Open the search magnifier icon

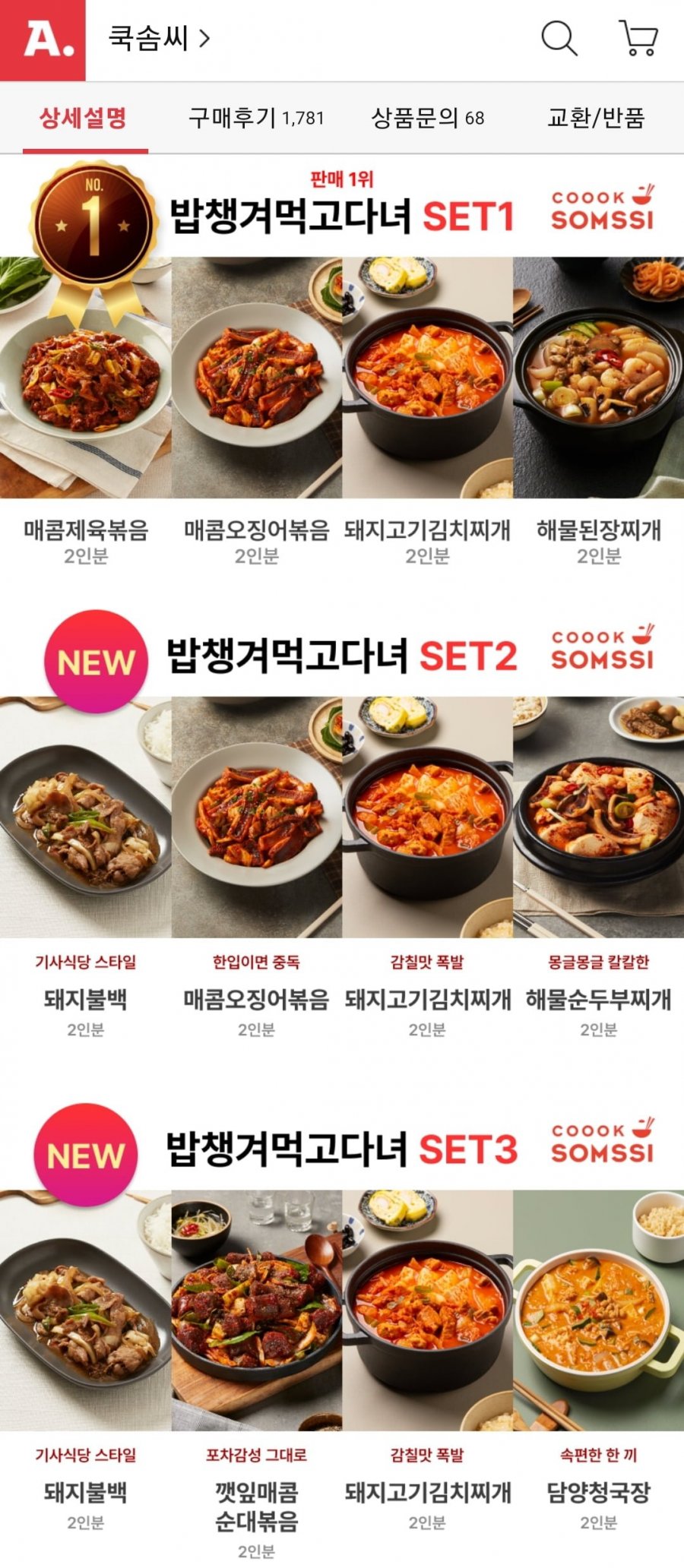[x=559, y=38]
